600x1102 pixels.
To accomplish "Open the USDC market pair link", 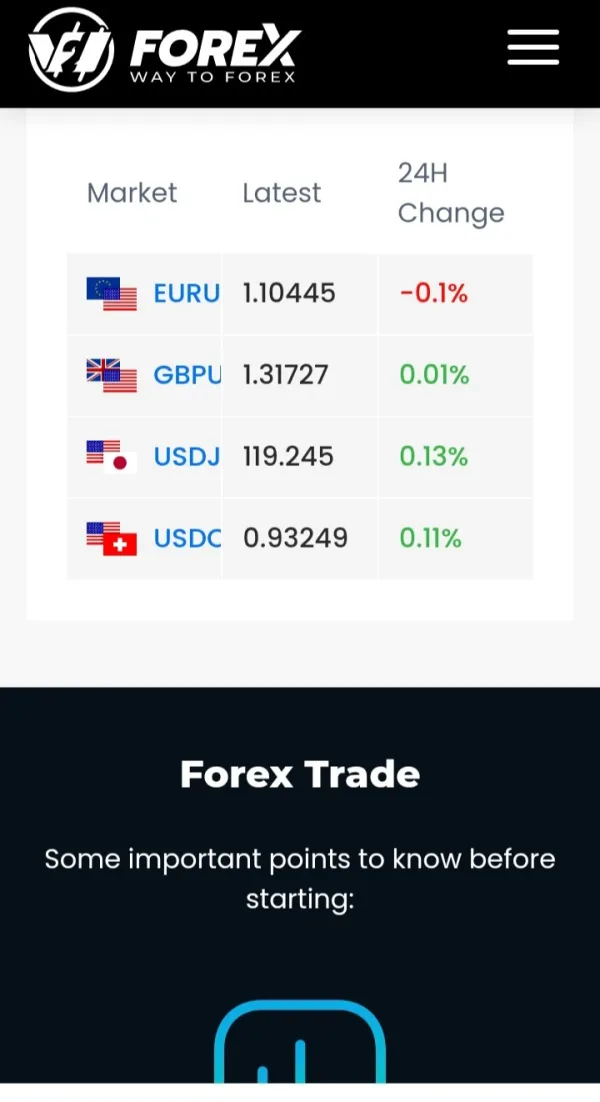I will point(187,538).
